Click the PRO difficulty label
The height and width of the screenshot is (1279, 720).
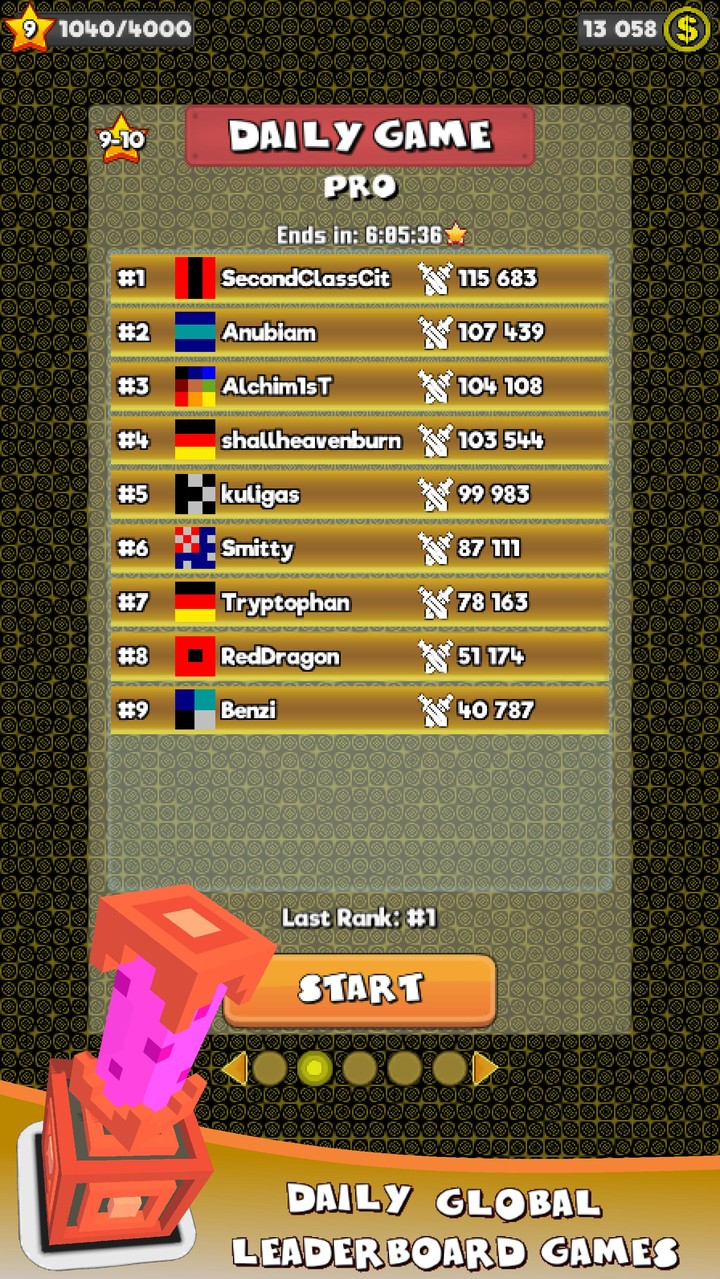coord(360,187)
